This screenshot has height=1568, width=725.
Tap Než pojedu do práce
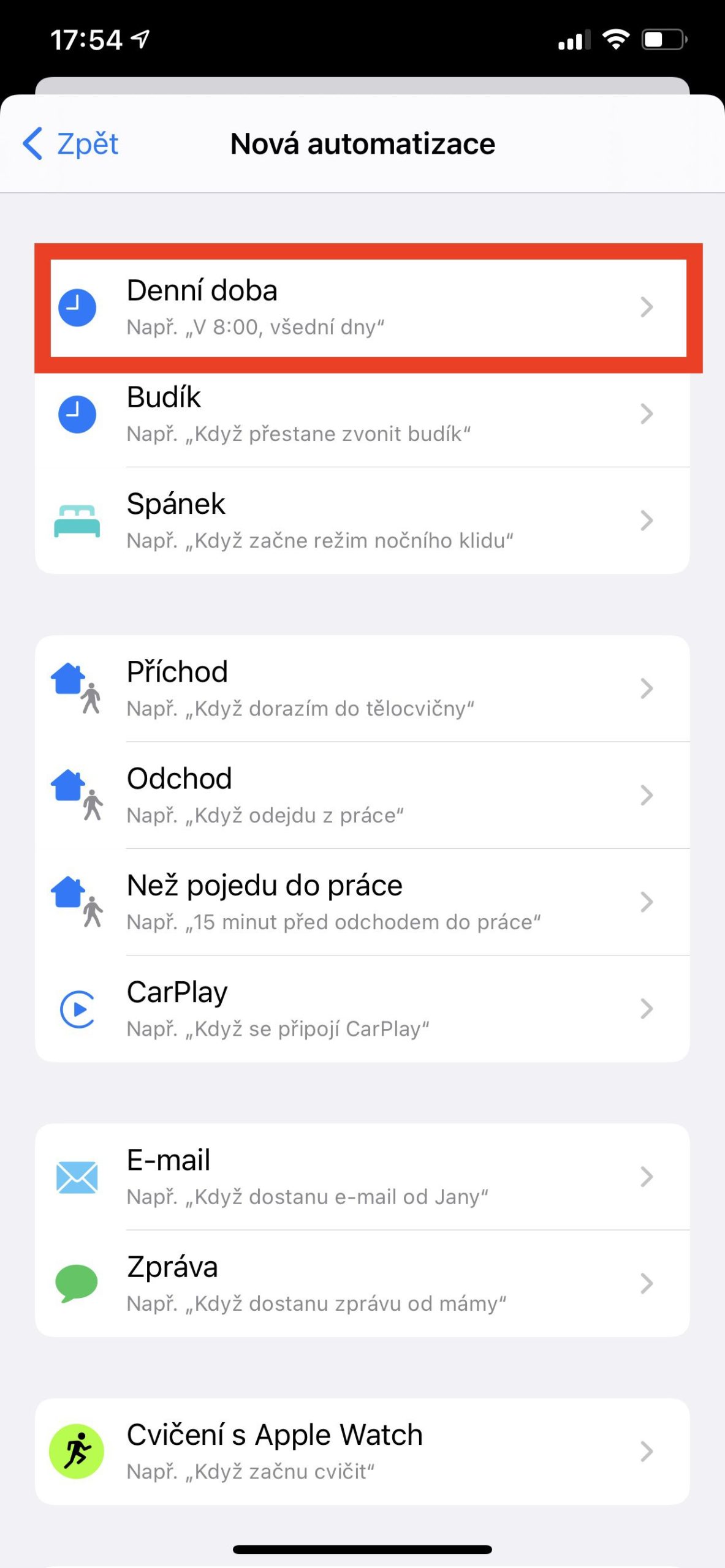coord(362,902)
